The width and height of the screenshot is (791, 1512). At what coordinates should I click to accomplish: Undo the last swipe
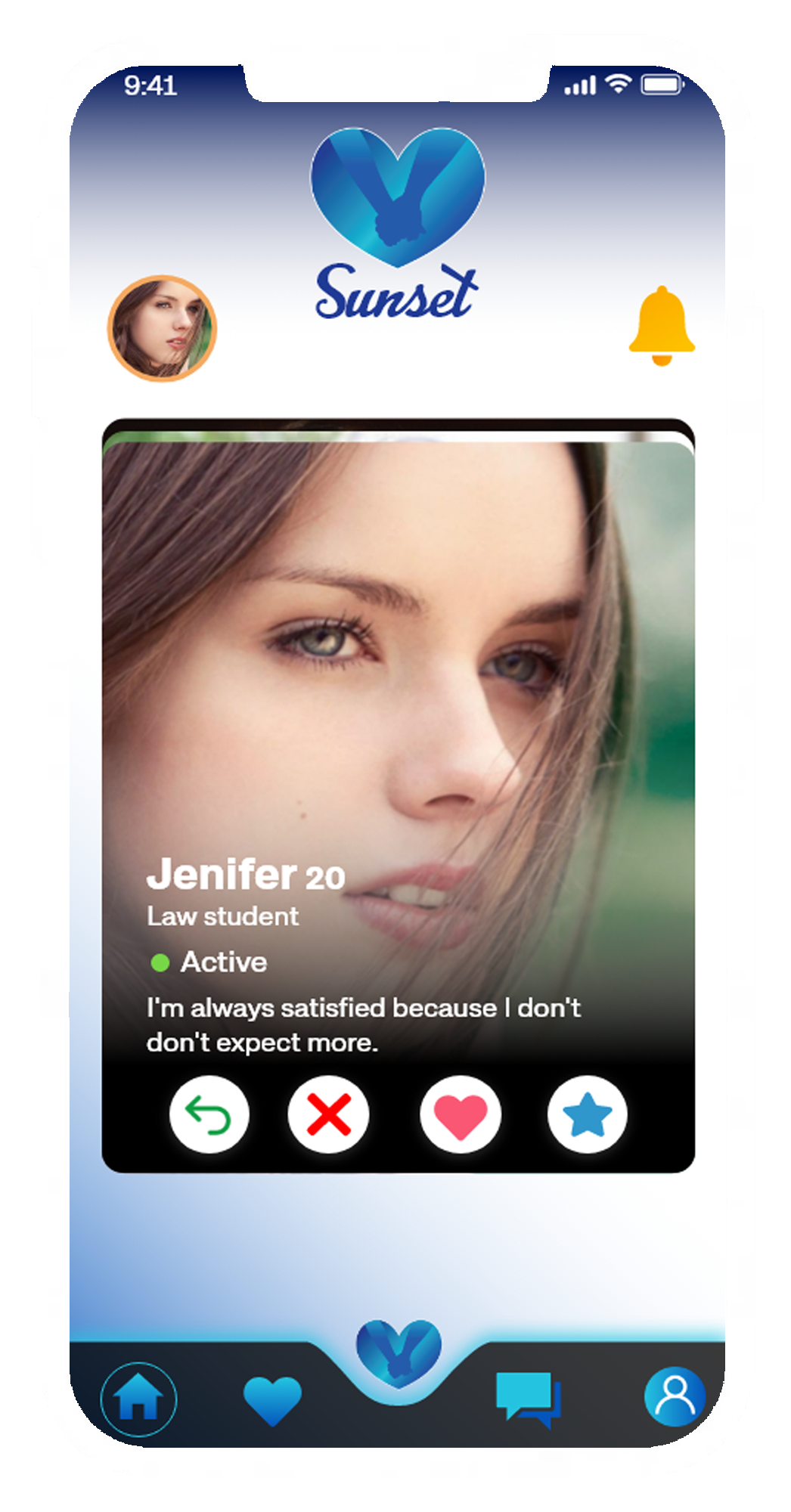pyautogui.click(x=209, y=1114)
